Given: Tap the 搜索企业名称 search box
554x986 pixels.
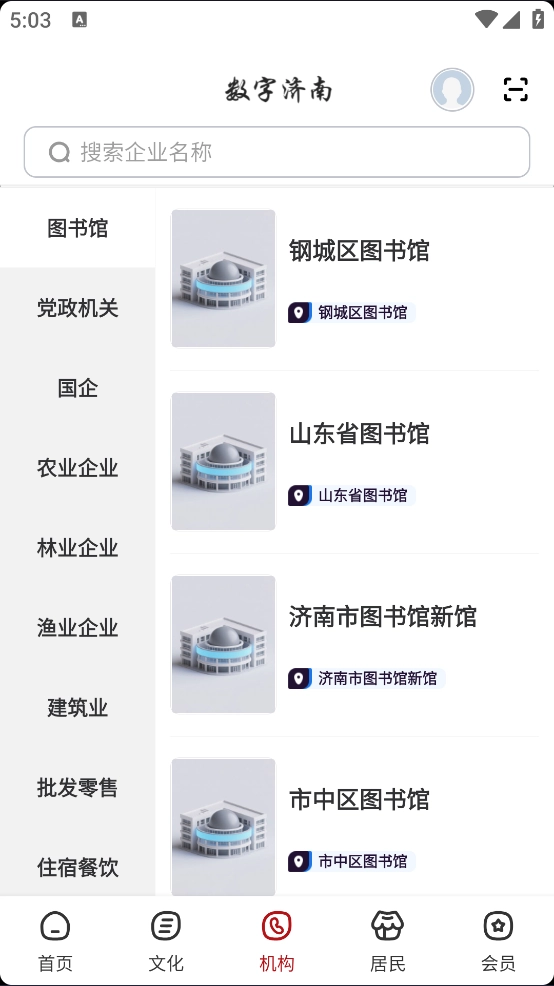Looking at the screenshot, I should point(277,152).
